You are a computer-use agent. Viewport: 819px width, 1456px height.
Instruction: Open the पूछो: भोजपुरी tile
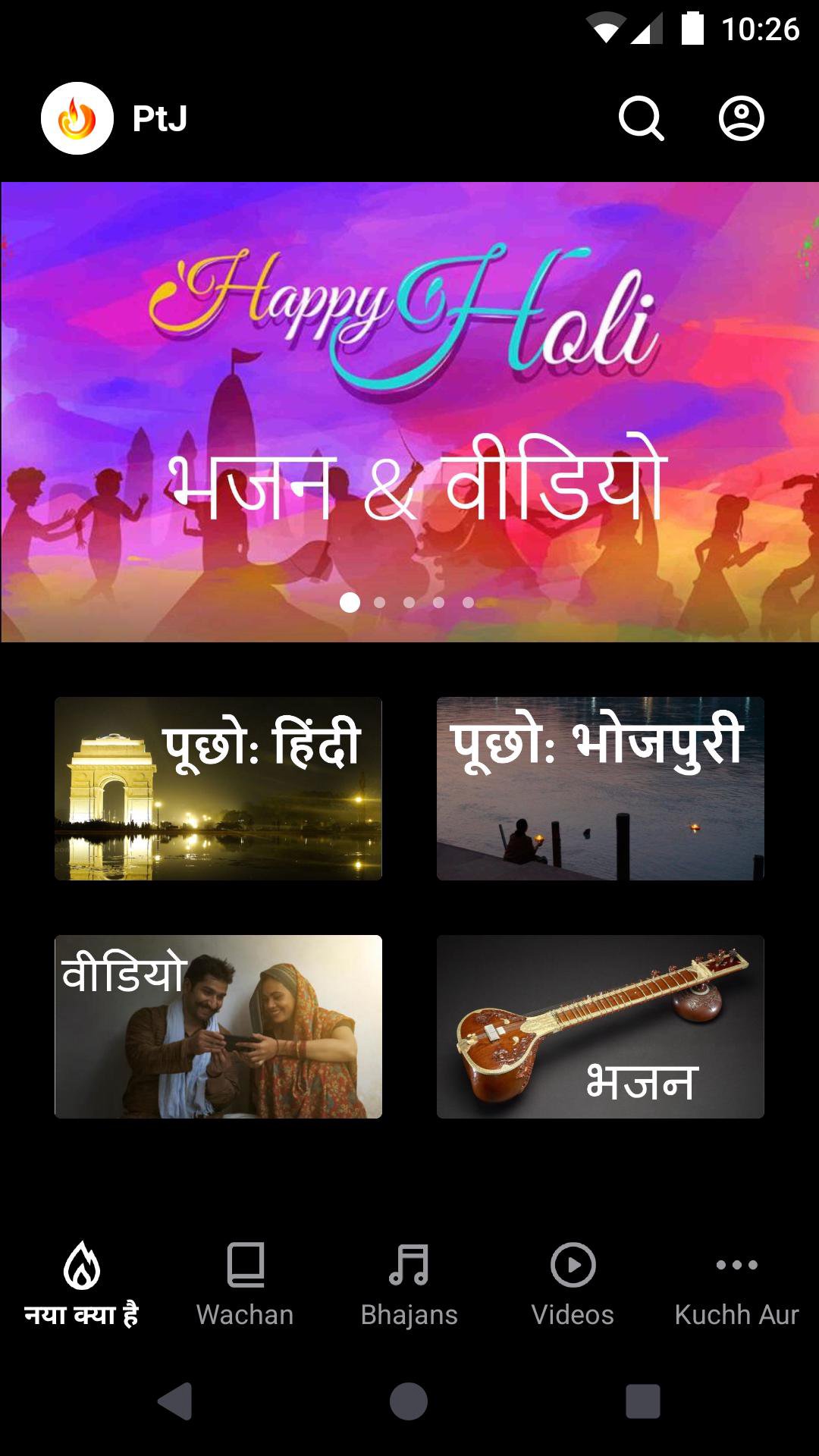[600, 789]
